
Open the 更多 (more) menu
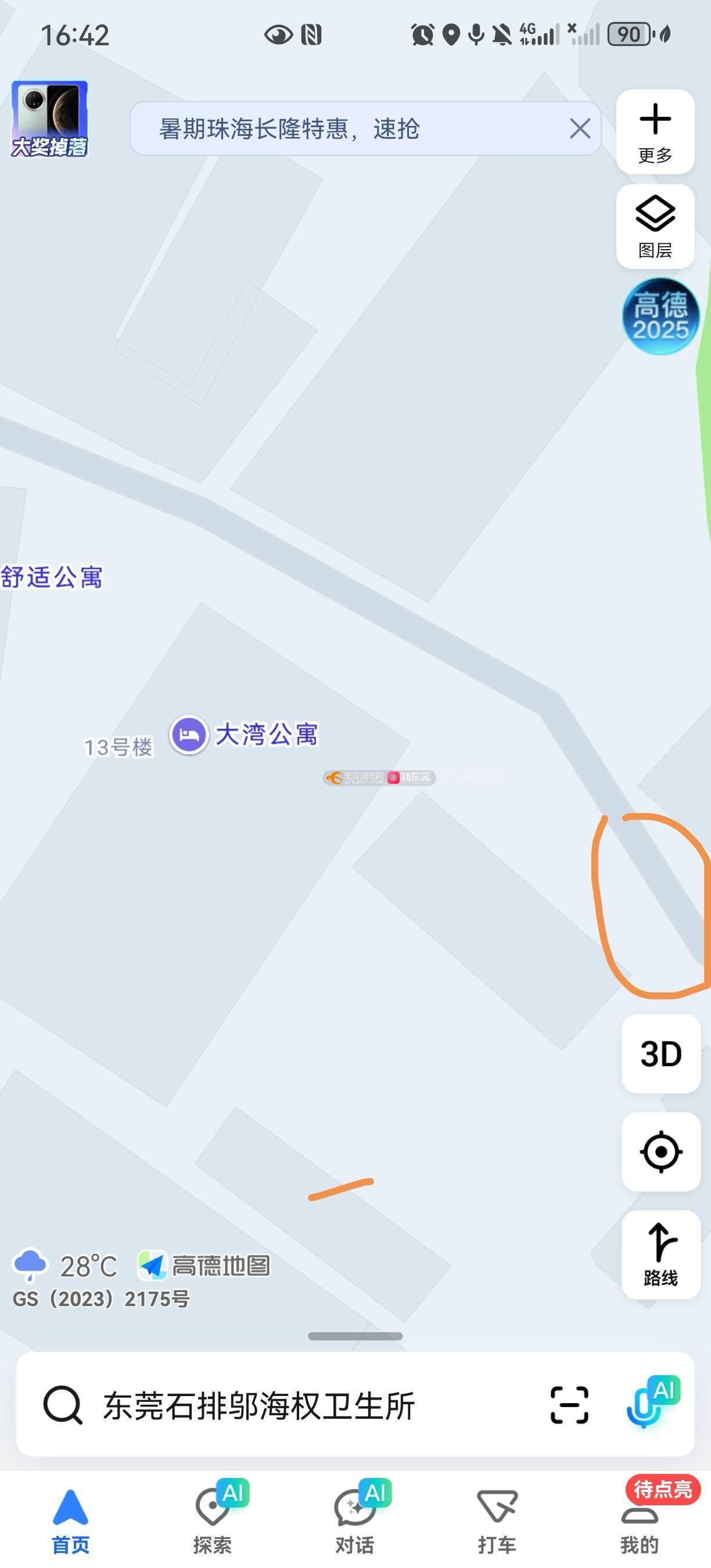[655, 132]
